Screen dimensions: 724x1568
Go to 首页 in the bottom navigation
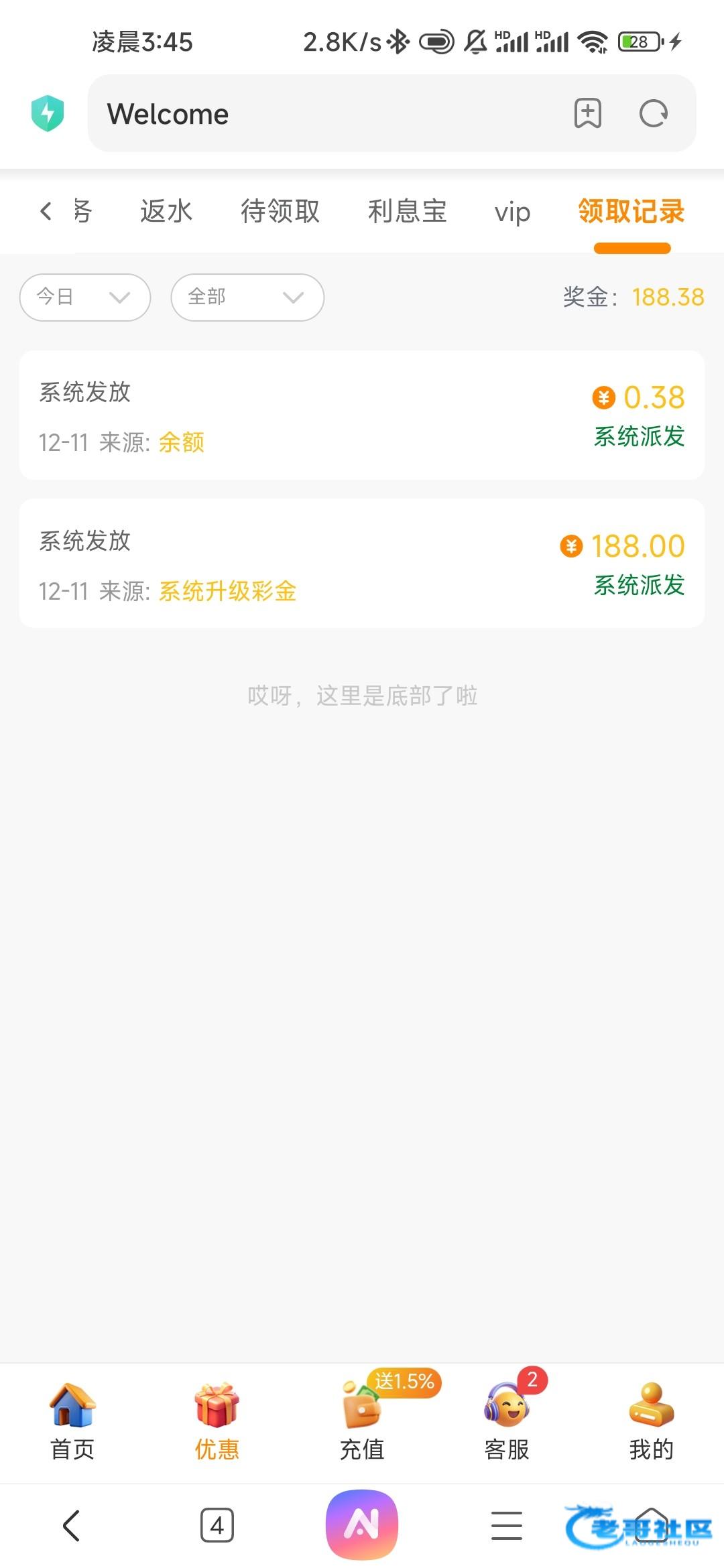tap(72, 1421)
